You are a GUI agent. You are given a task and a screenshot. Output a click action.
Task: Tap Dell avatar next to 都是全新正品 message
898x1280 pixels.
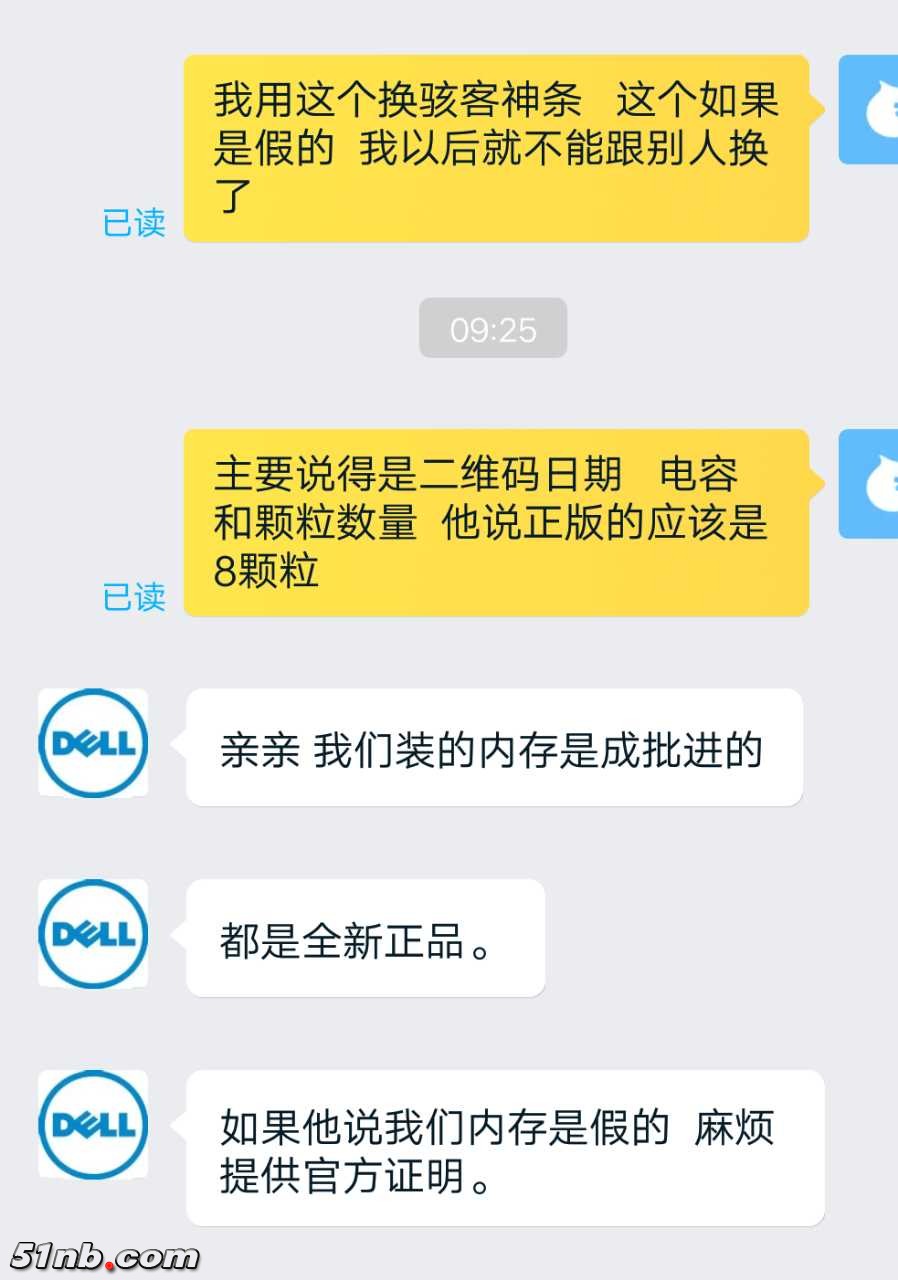pos(93,934)
